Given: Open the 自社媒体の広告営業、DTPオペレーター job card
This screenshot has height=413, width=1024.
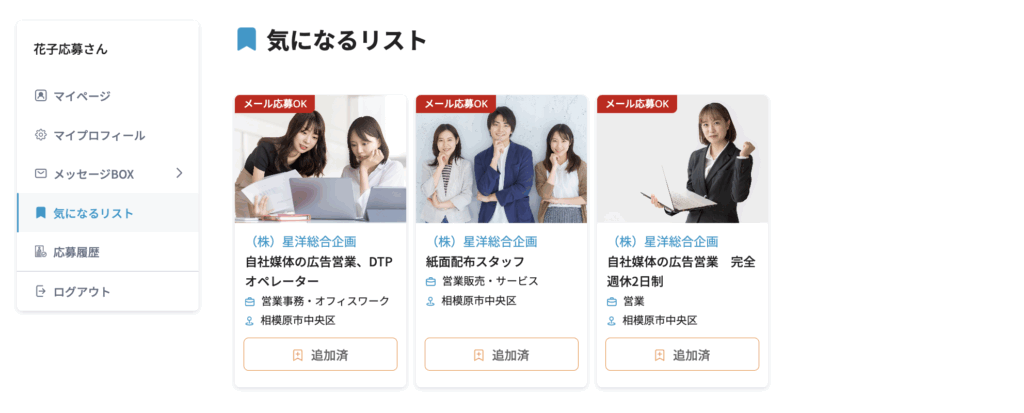Looking at the screenshot, I should (319, 271).
